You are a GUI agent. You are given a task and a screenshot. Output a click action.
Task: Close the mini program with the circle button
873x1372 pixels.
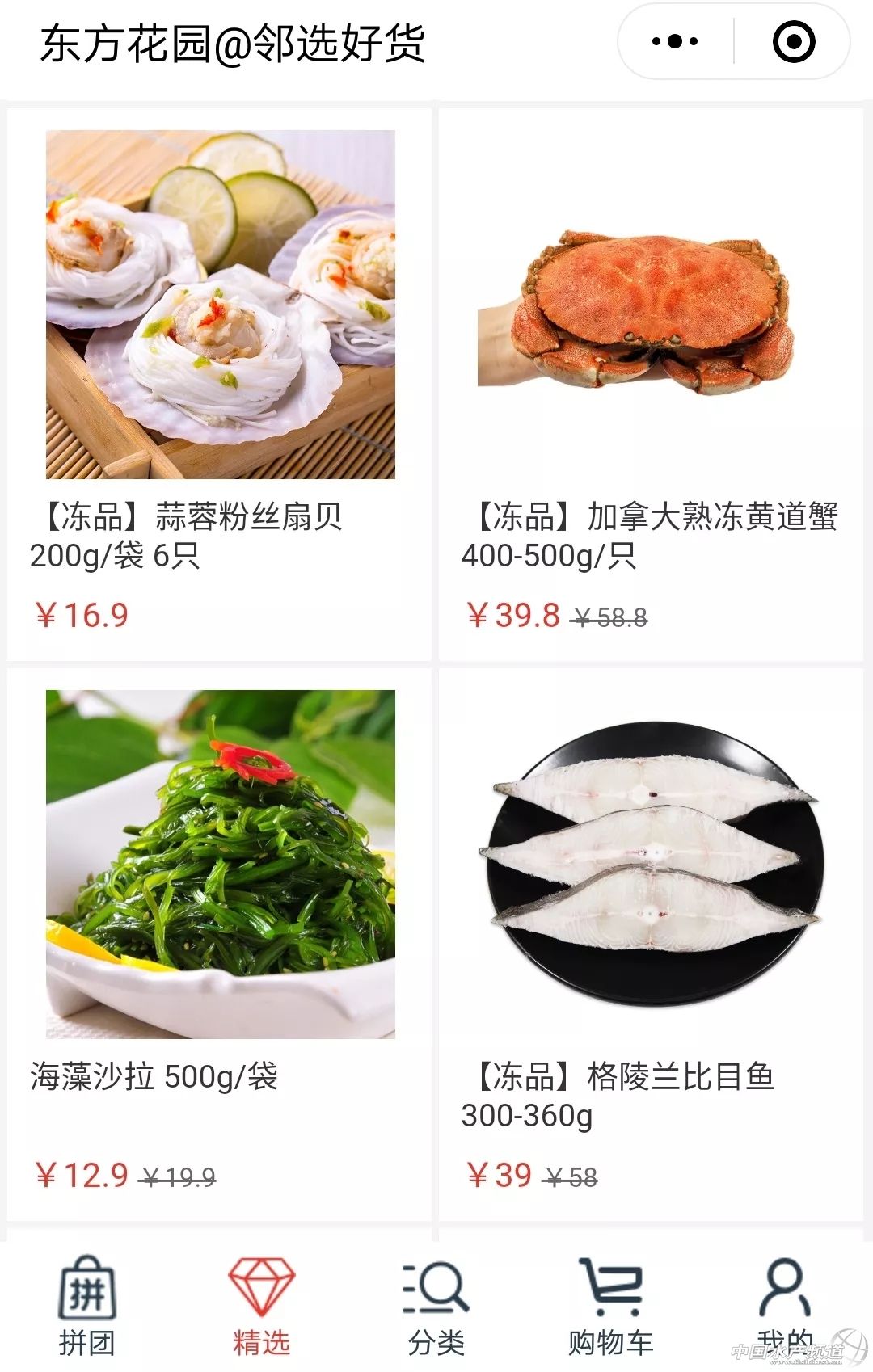click(794, 41)
